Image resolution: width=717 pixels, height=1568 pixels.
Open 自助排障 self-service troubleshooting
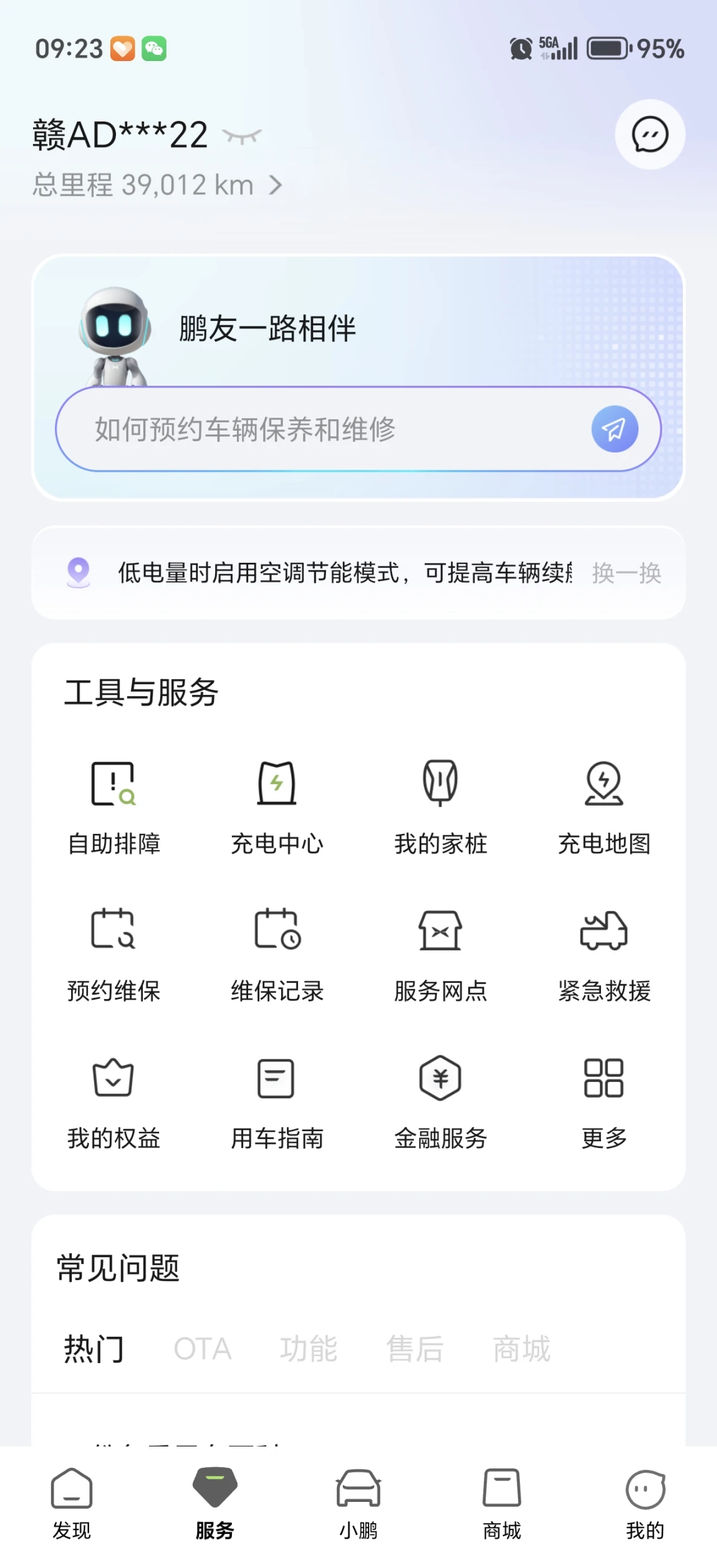coord(114,808)
